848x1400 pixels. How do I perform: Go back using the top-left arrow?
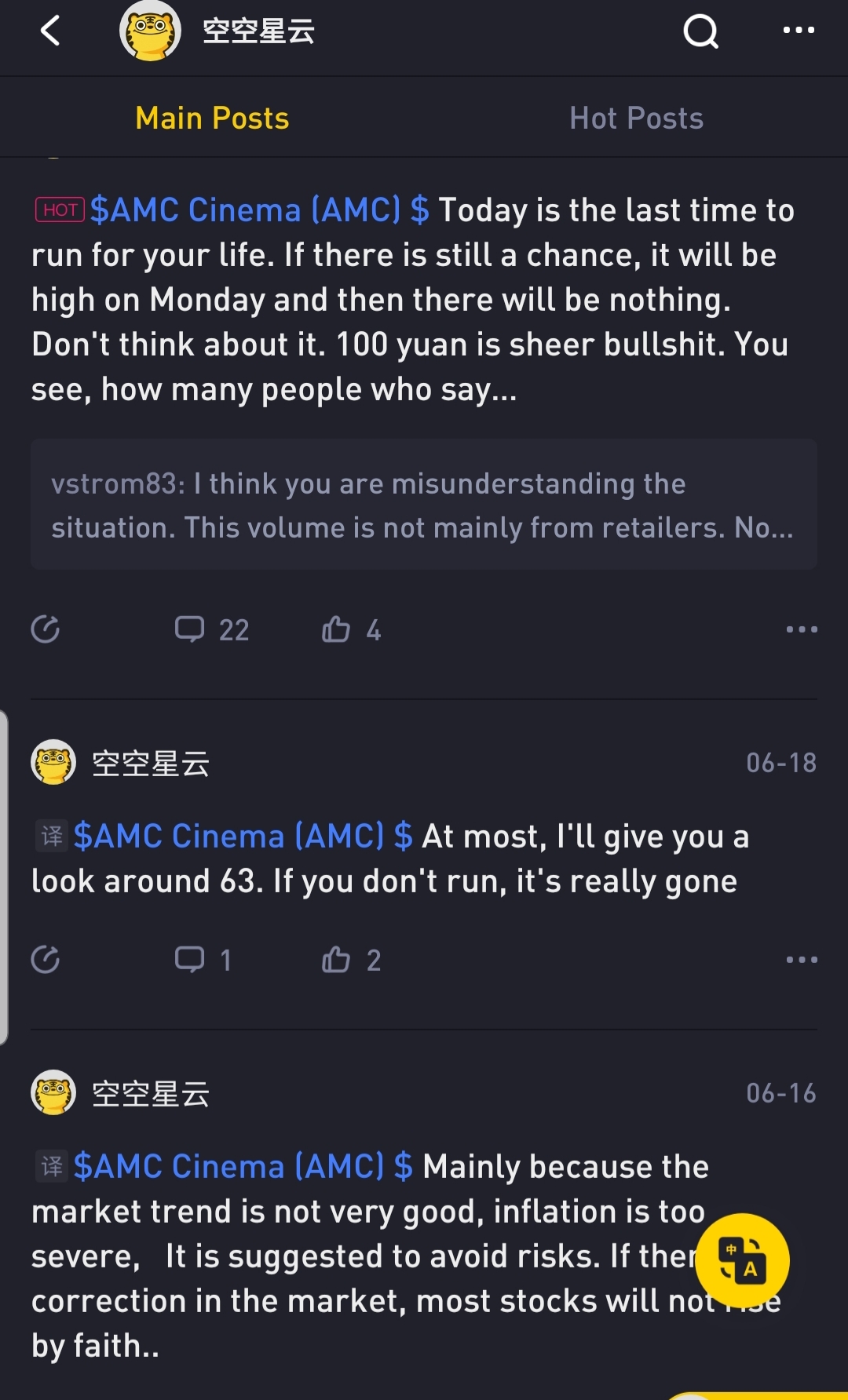click(50, 31)
